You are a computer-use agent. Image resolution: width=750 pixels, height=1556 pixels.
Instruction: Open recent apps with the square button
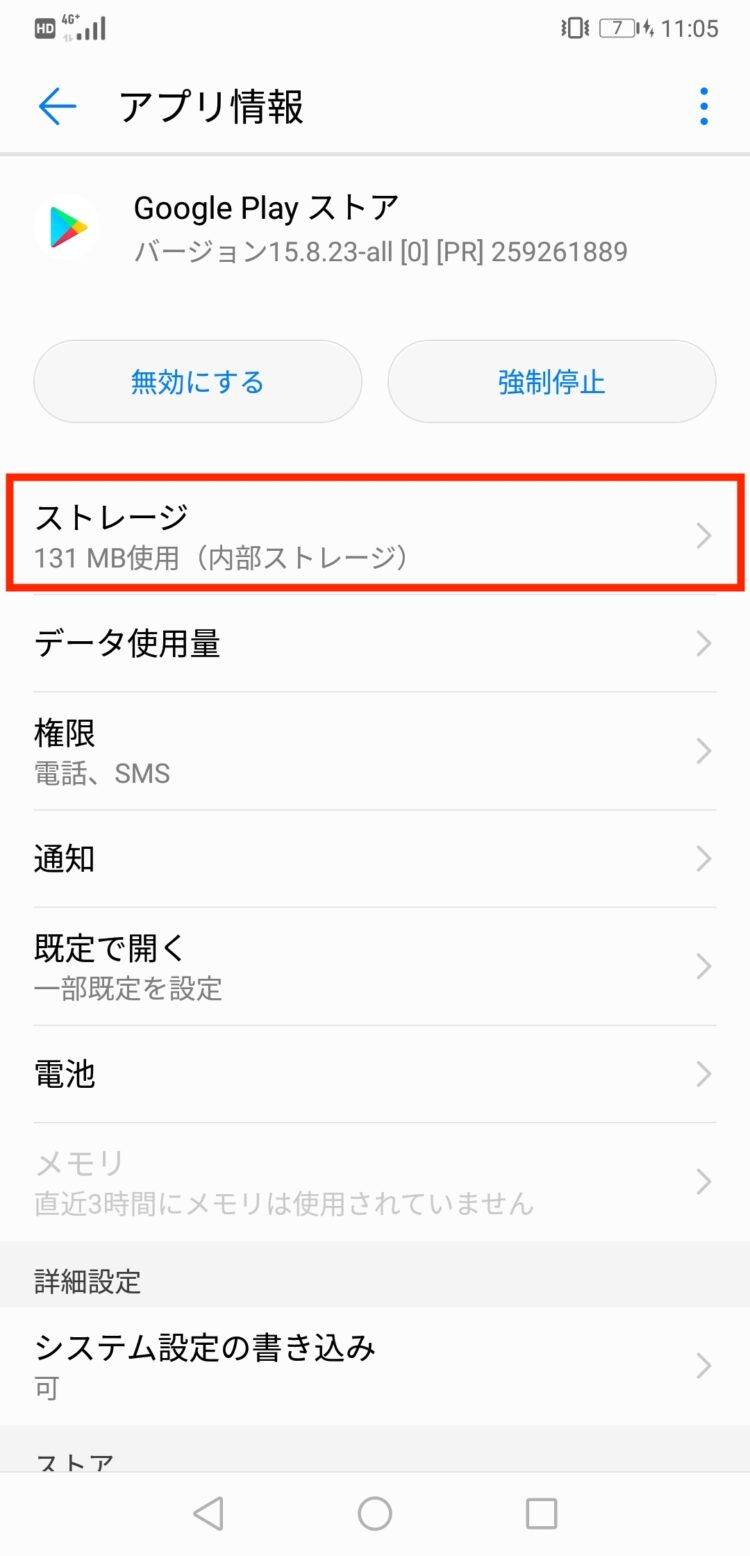pos(541,1514)
